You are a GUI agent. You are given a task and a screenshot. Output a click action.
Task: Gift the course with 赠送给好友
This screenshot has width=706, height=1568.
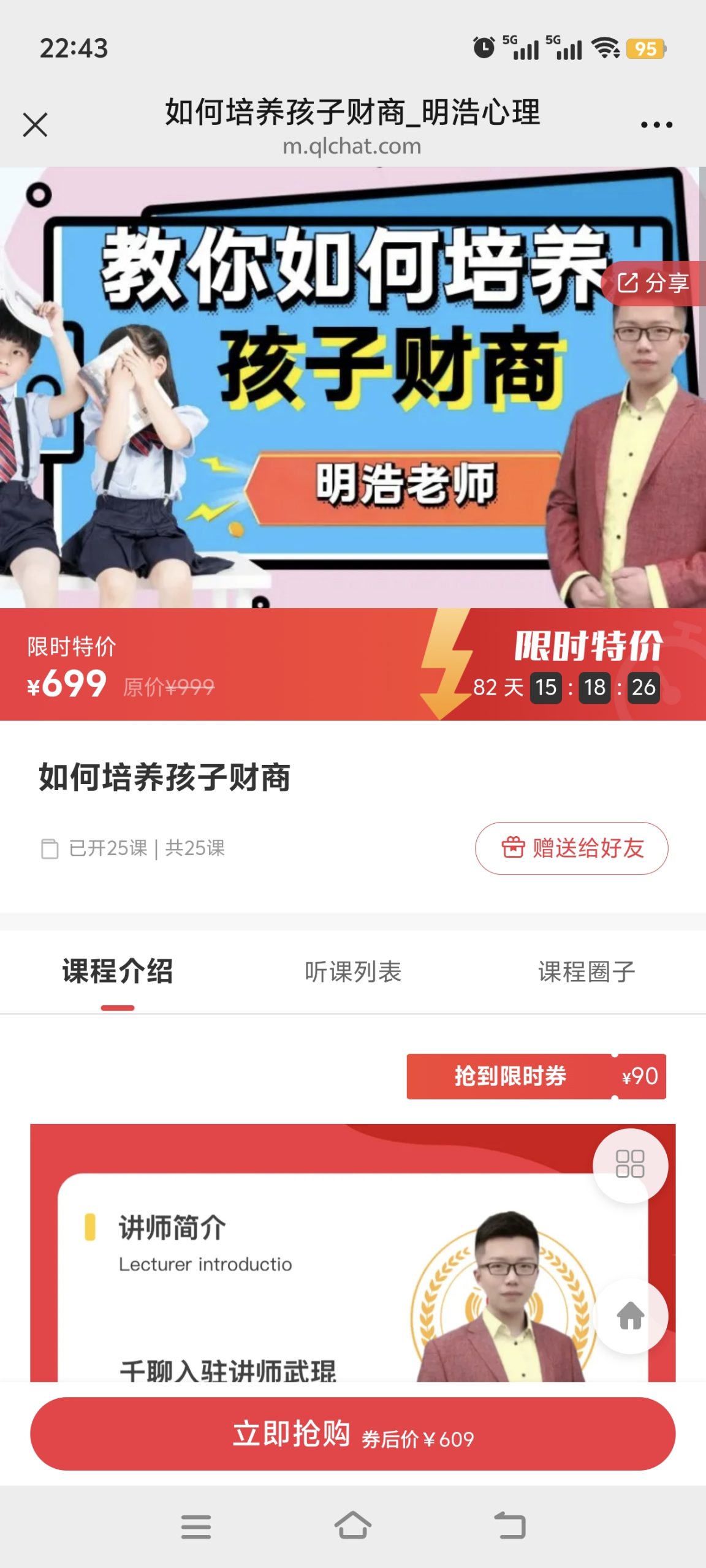click(x=571, y=848)
